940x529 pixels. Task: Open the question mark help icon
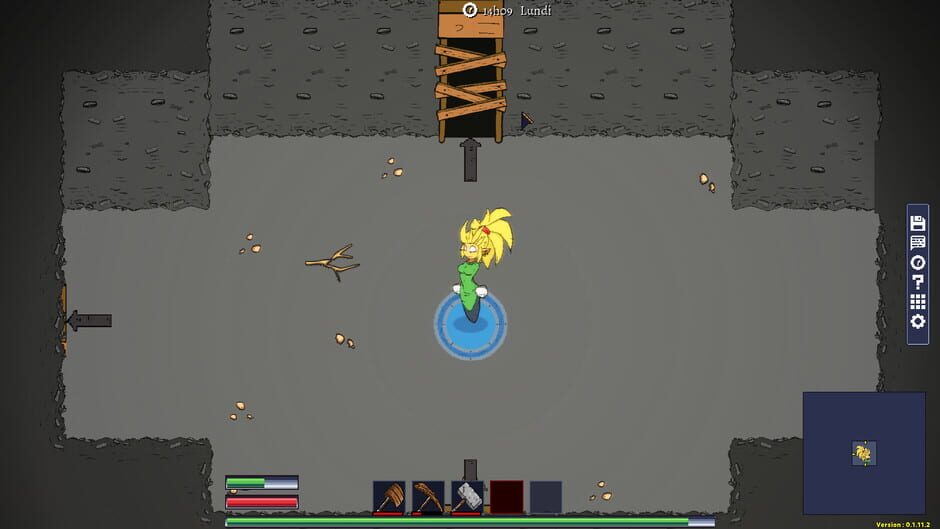[x=918, y=282]
